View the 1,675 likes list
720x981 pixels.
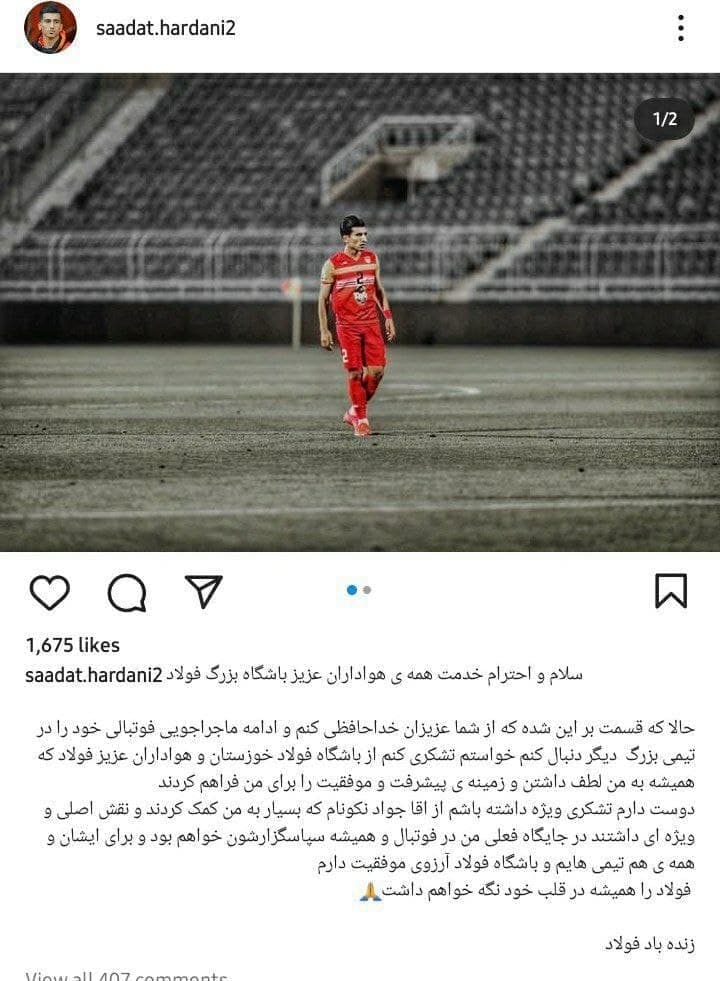click(x=72, y=645)
